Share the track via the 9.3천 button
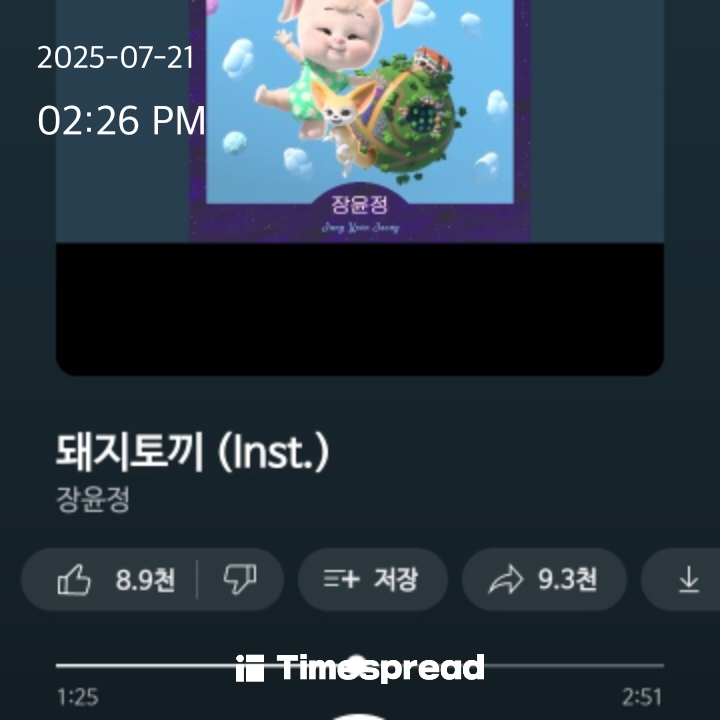 coord(543,579)
